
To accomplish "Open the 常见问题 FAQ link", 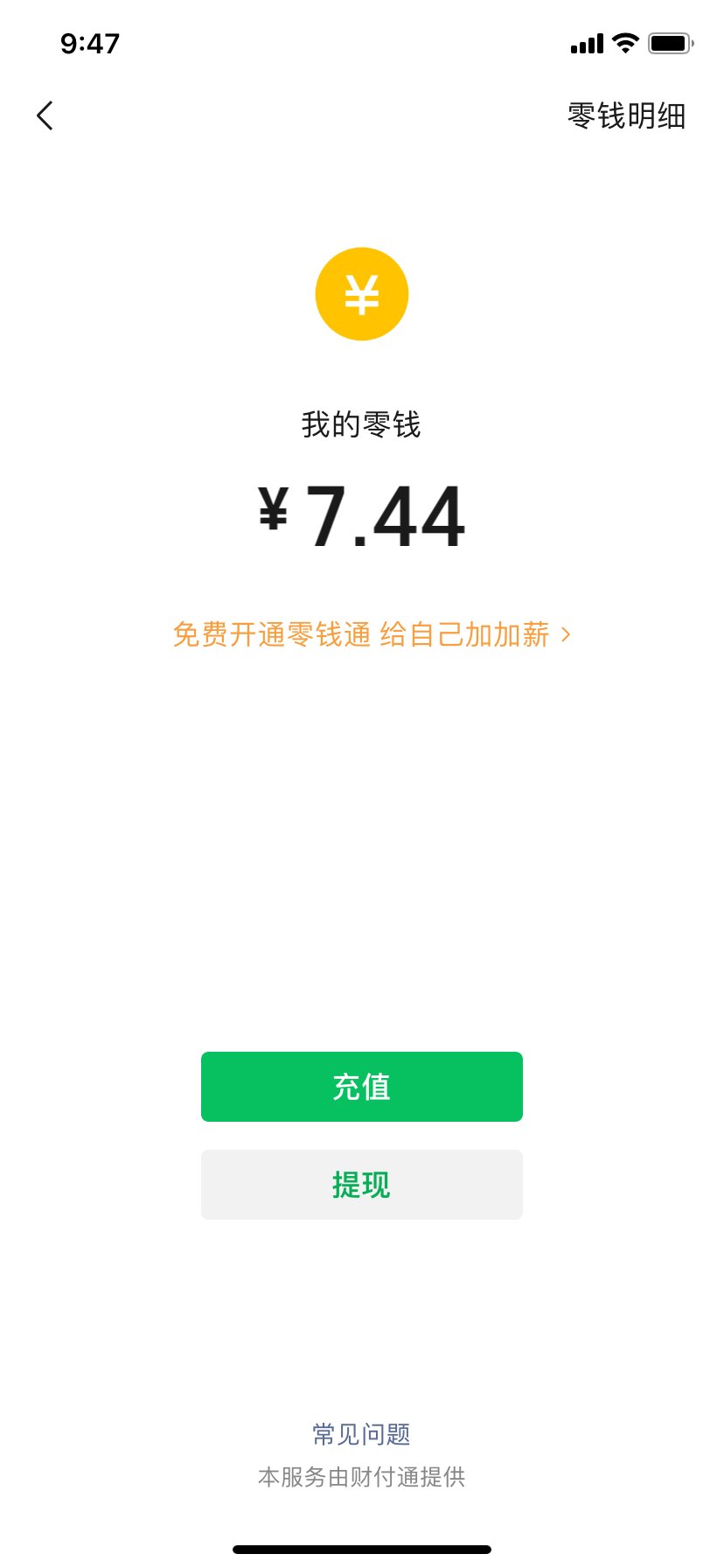I will point(362,1434).
